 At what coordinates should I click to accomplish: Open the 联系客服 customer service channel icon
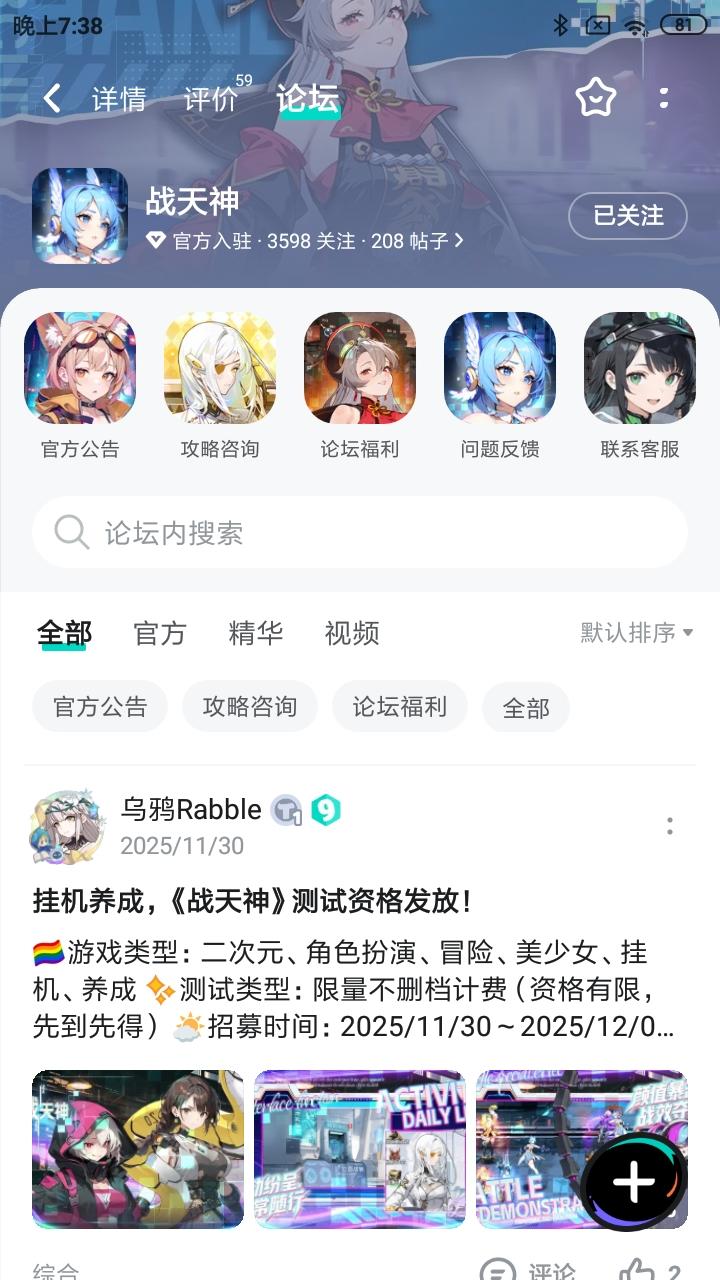639,367
